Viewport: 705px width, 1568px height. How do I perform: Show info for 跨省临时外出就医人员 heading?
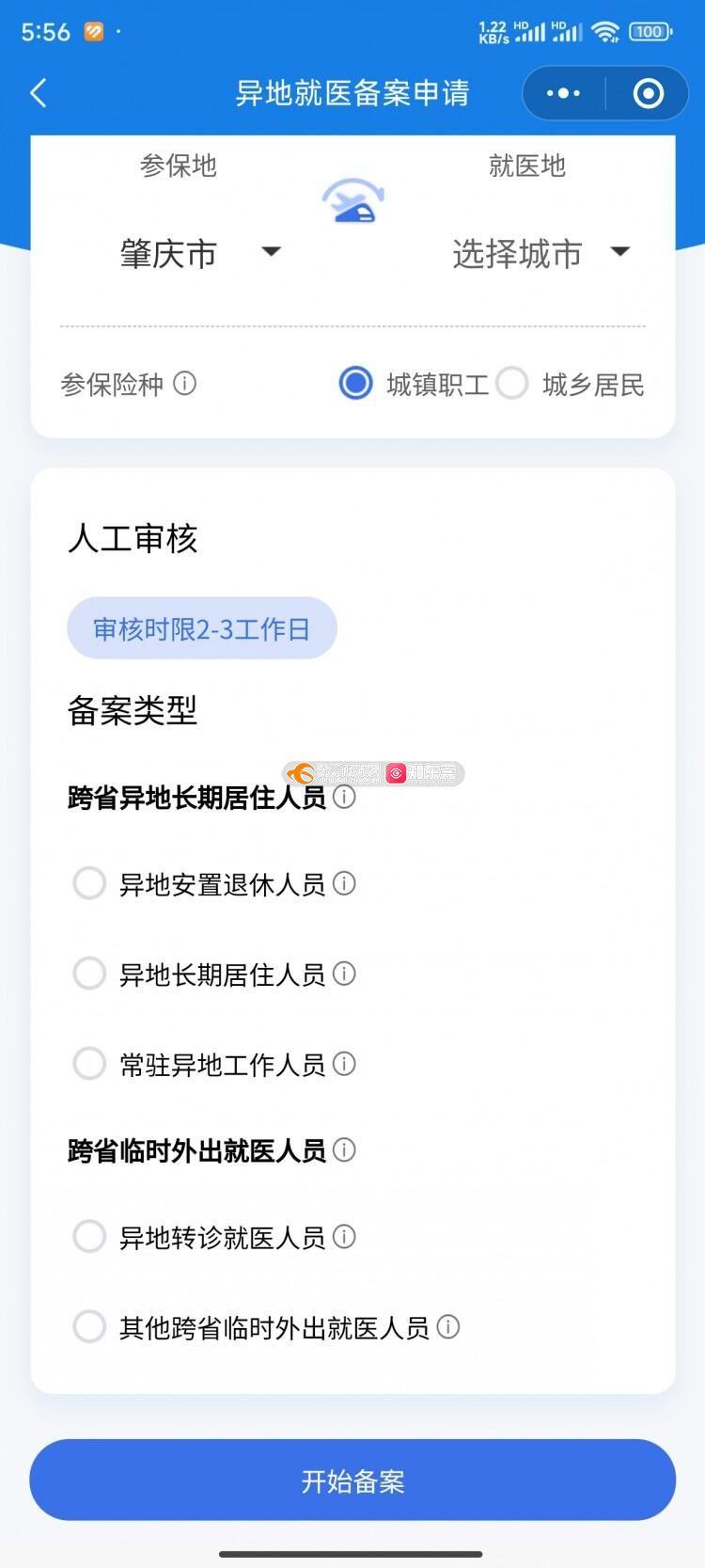(x=345, y=1150)
